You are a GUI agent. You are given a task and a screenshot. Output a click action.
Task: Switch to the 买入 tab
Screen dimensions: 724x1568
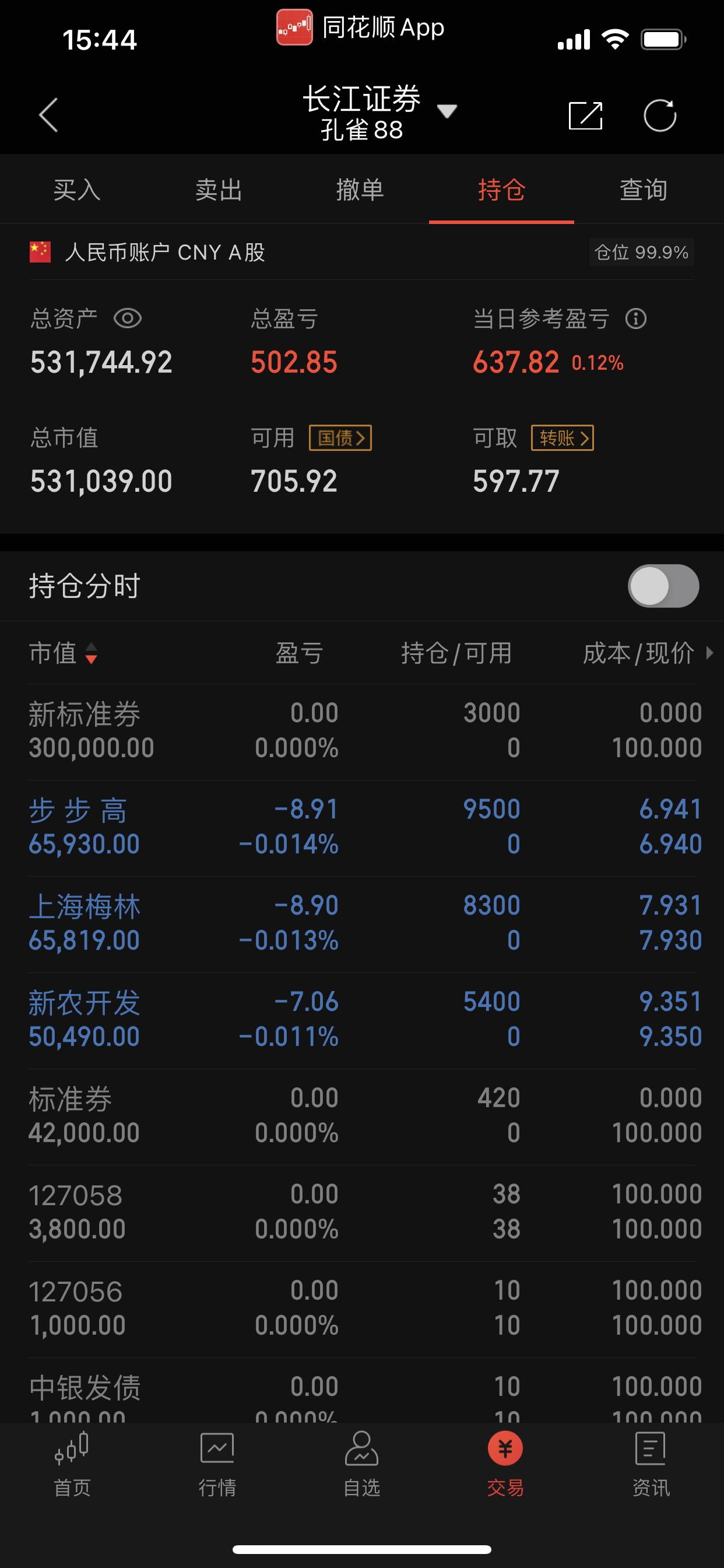77,190
